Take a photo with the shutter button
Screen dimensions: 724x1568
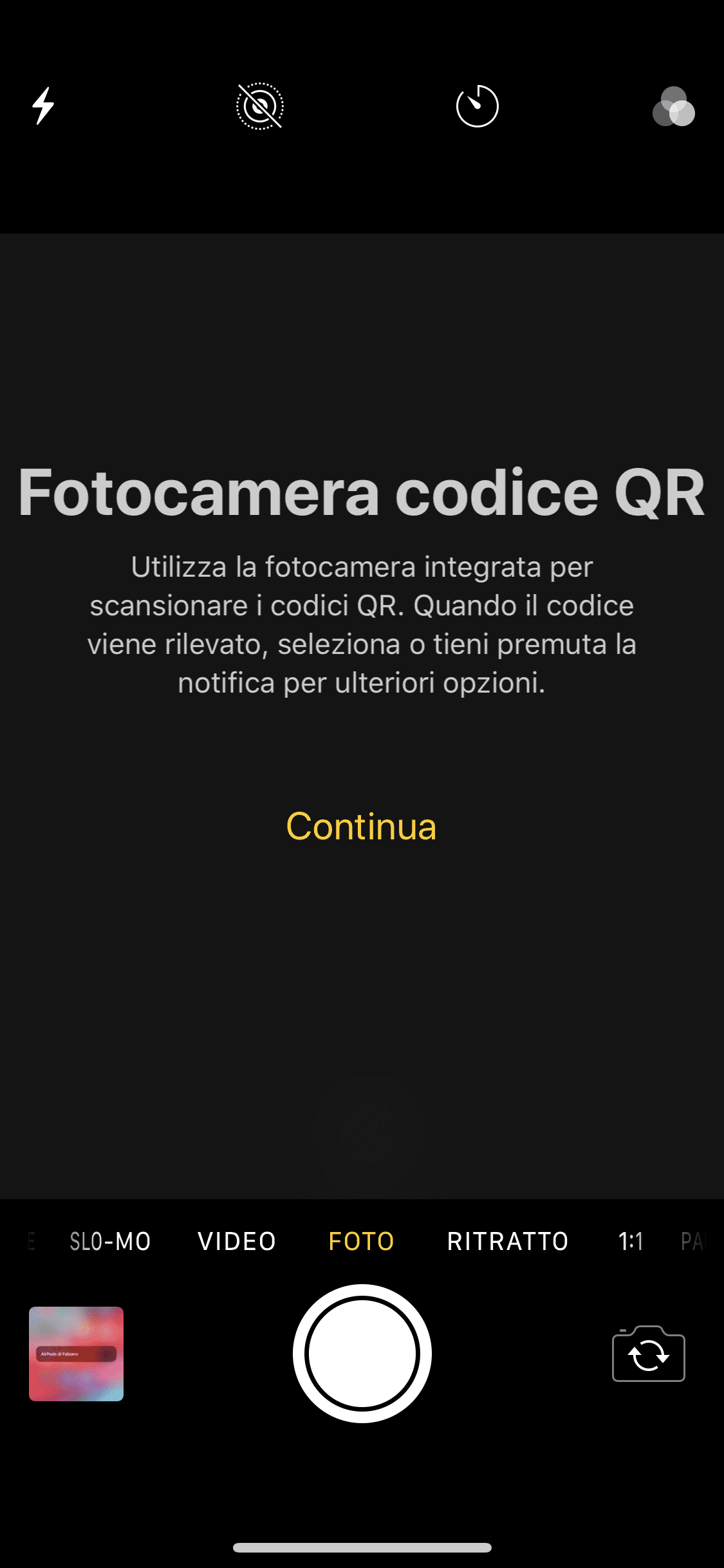point(362,1354)
